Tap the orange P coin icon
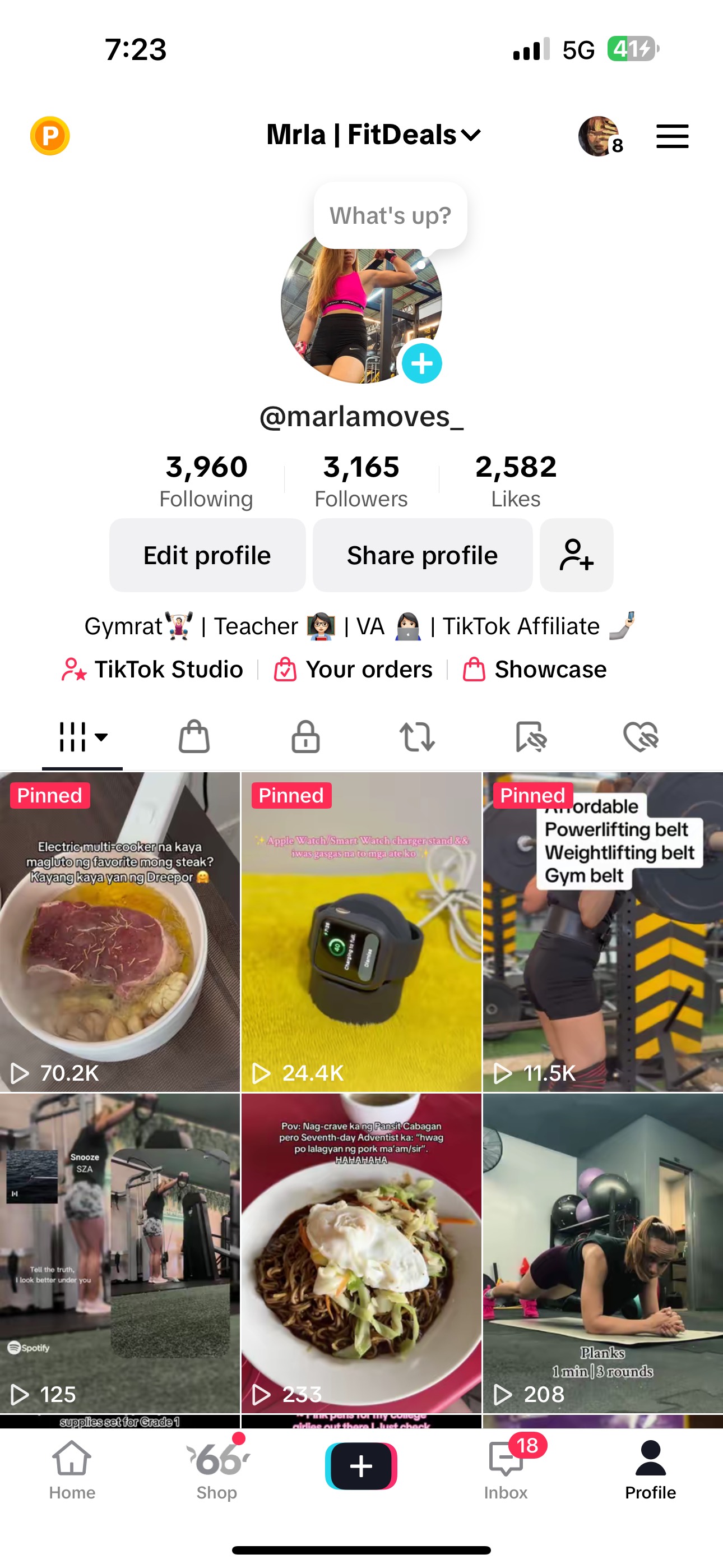The image size is (723, 1568). pyautogui.click(x=50, y=136)
